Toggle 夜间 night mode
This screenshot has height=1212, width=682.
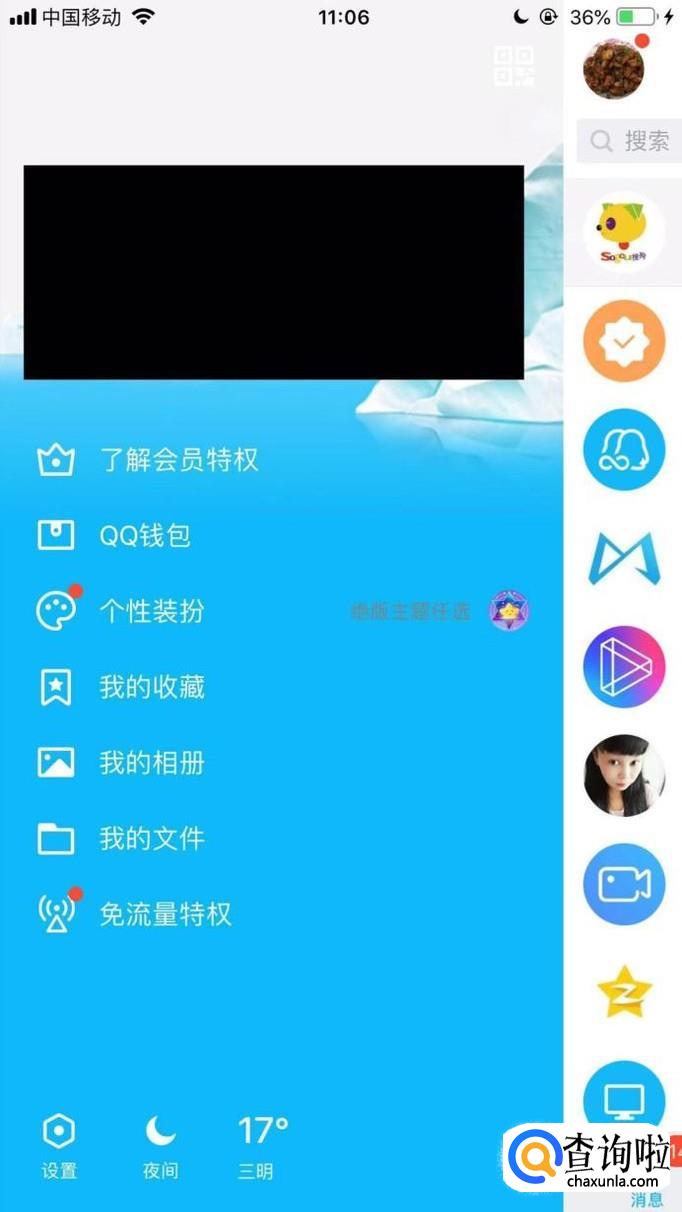point(160,1146)
